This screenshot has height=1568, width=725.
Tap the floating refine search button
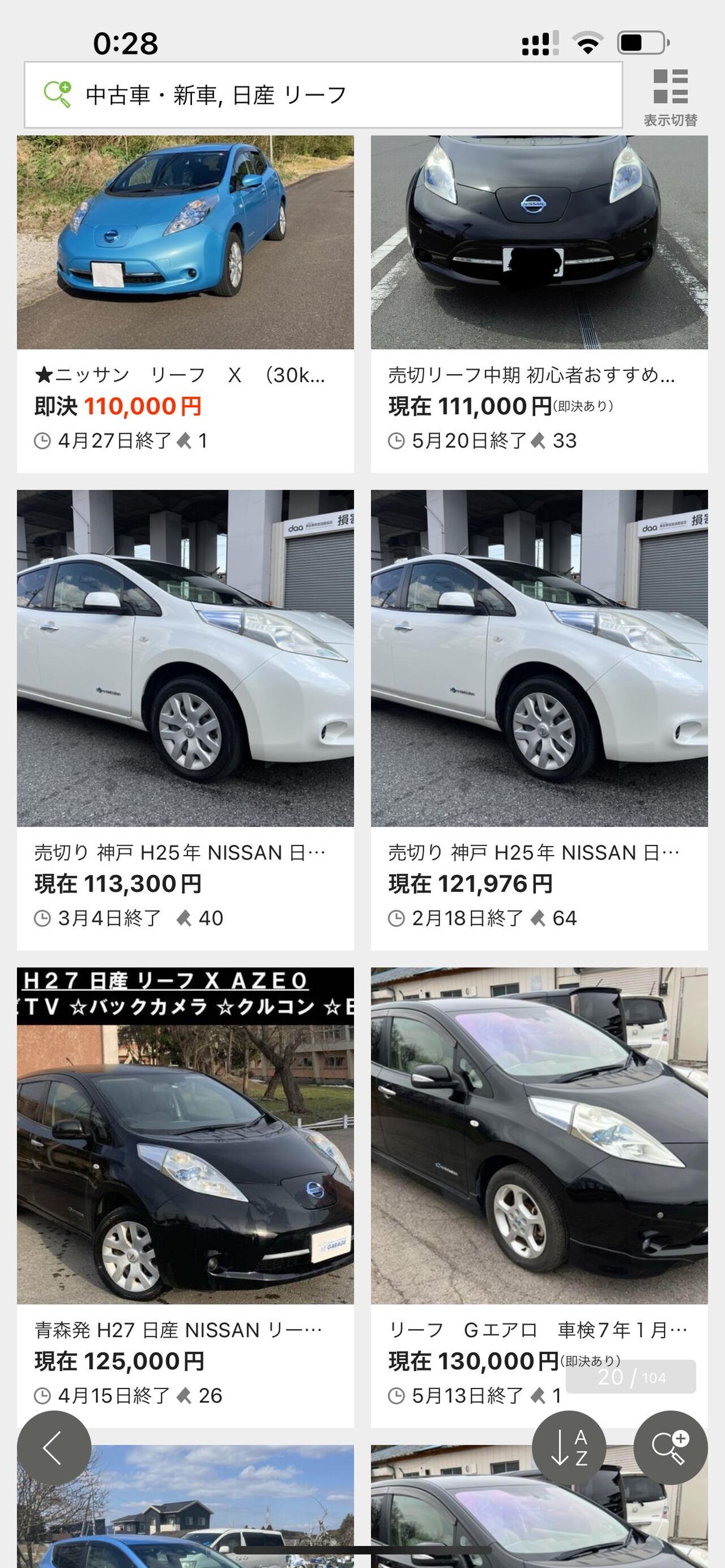click(x=670, y=1447)
